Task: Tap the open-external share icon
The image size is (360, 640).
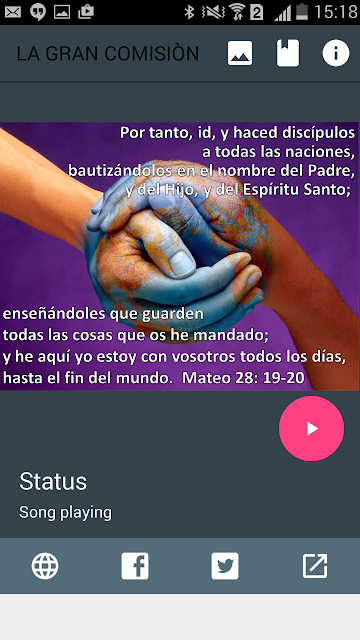Action: (315, 566)
